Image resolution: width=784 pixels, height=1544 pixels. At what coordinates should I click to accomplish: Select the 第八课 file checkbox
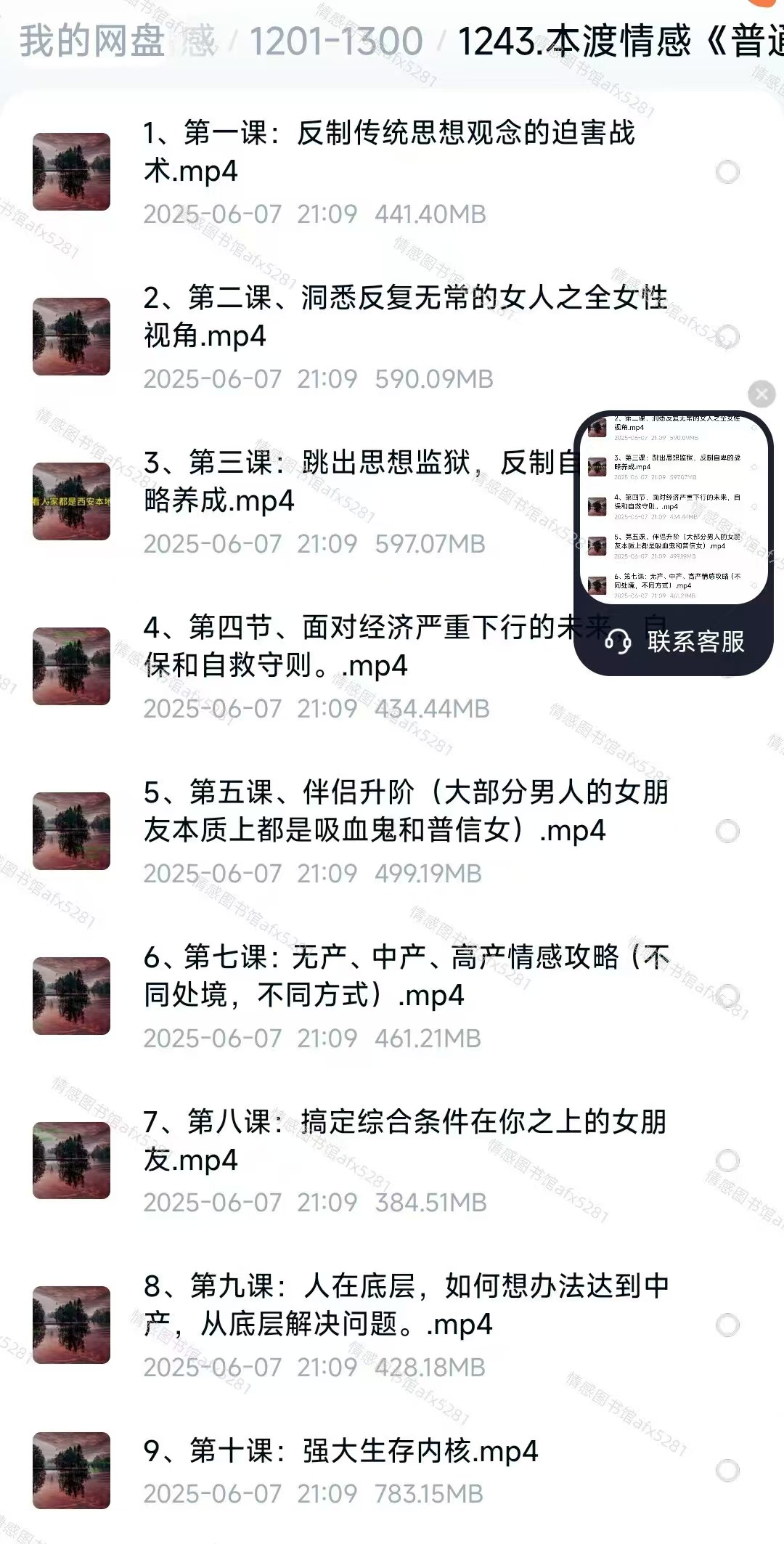click(727, 1161)
